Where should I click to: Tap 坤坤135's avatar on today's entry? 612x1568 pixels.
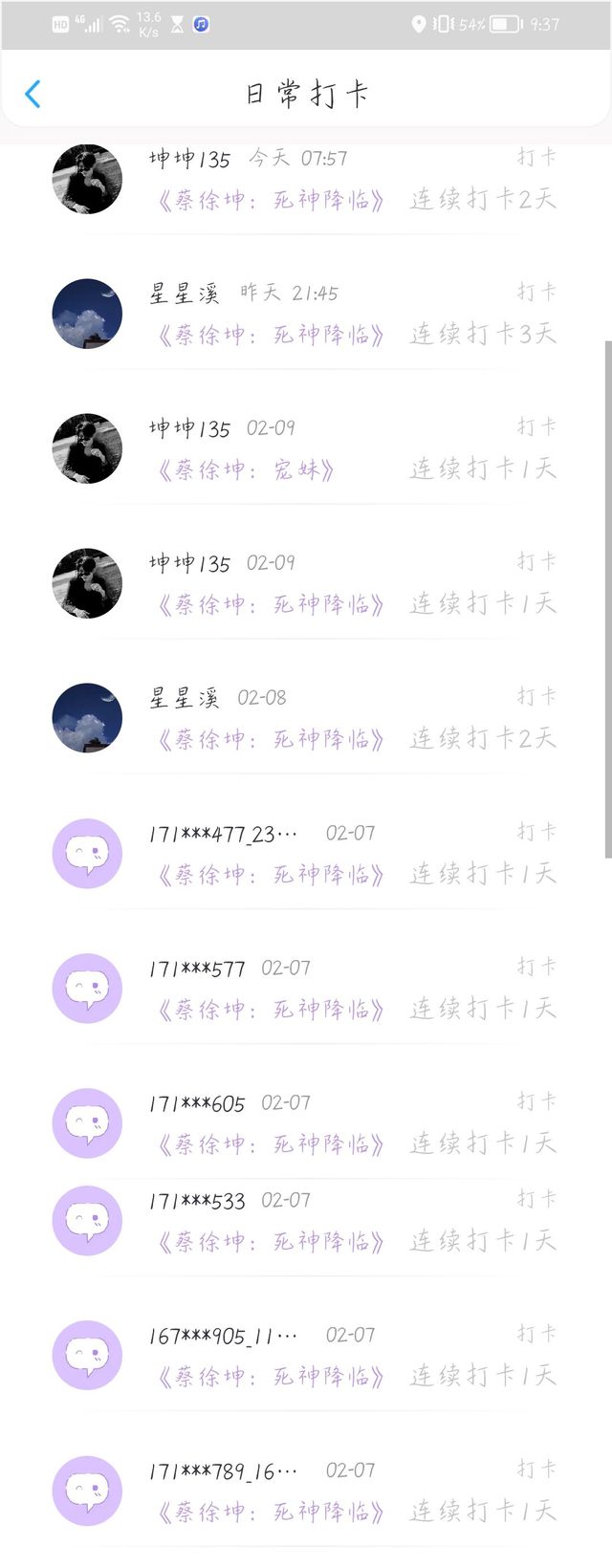[87, 179]
